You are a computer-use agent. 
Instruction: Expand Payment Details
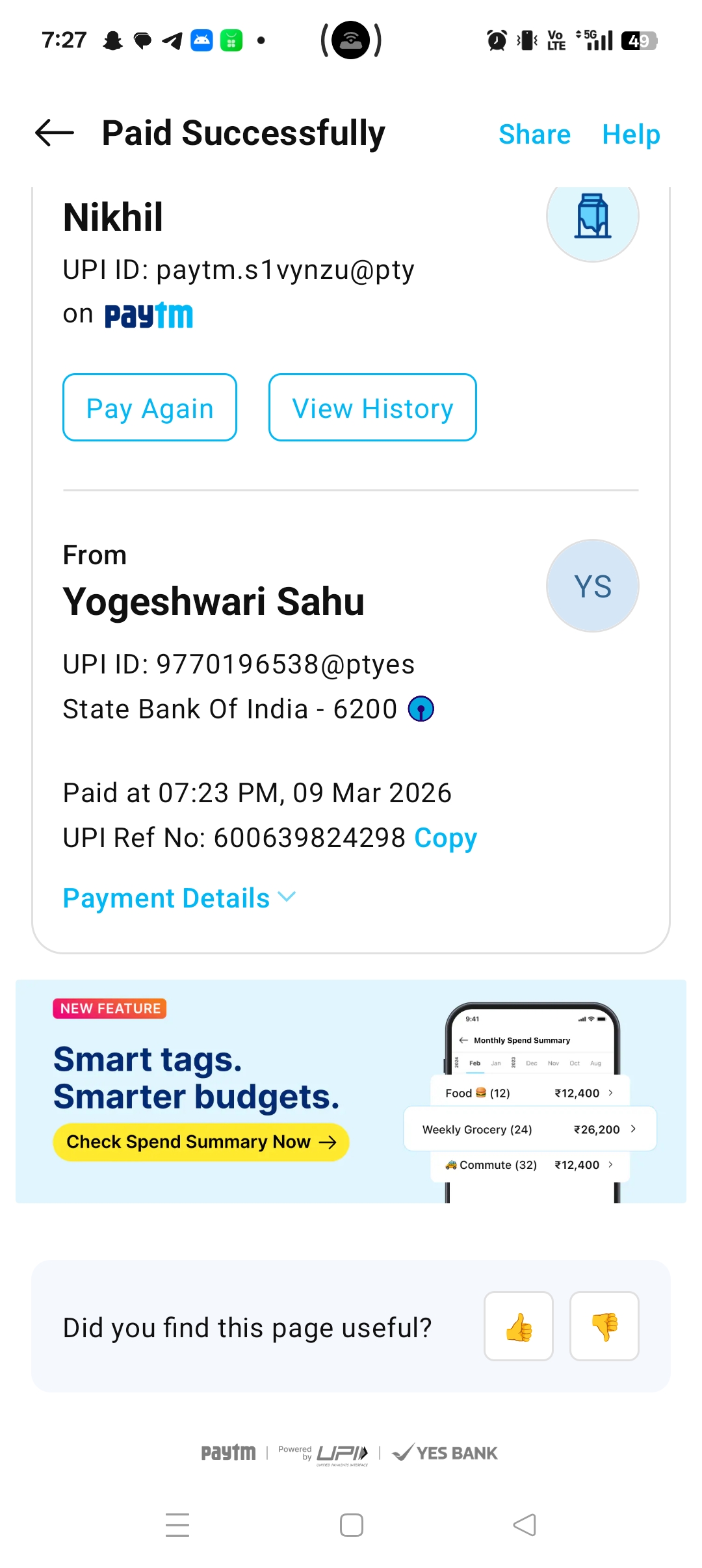coord(179,898)
